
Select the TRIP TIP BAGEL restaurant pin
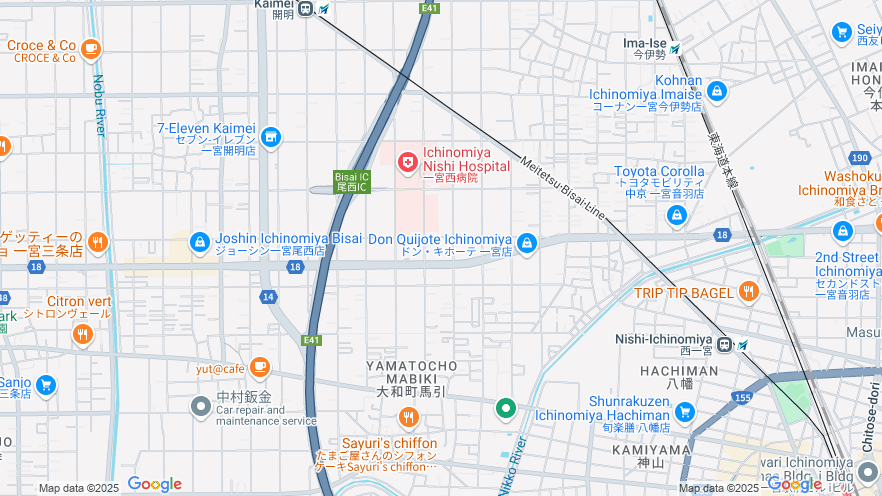click(749, 291)
